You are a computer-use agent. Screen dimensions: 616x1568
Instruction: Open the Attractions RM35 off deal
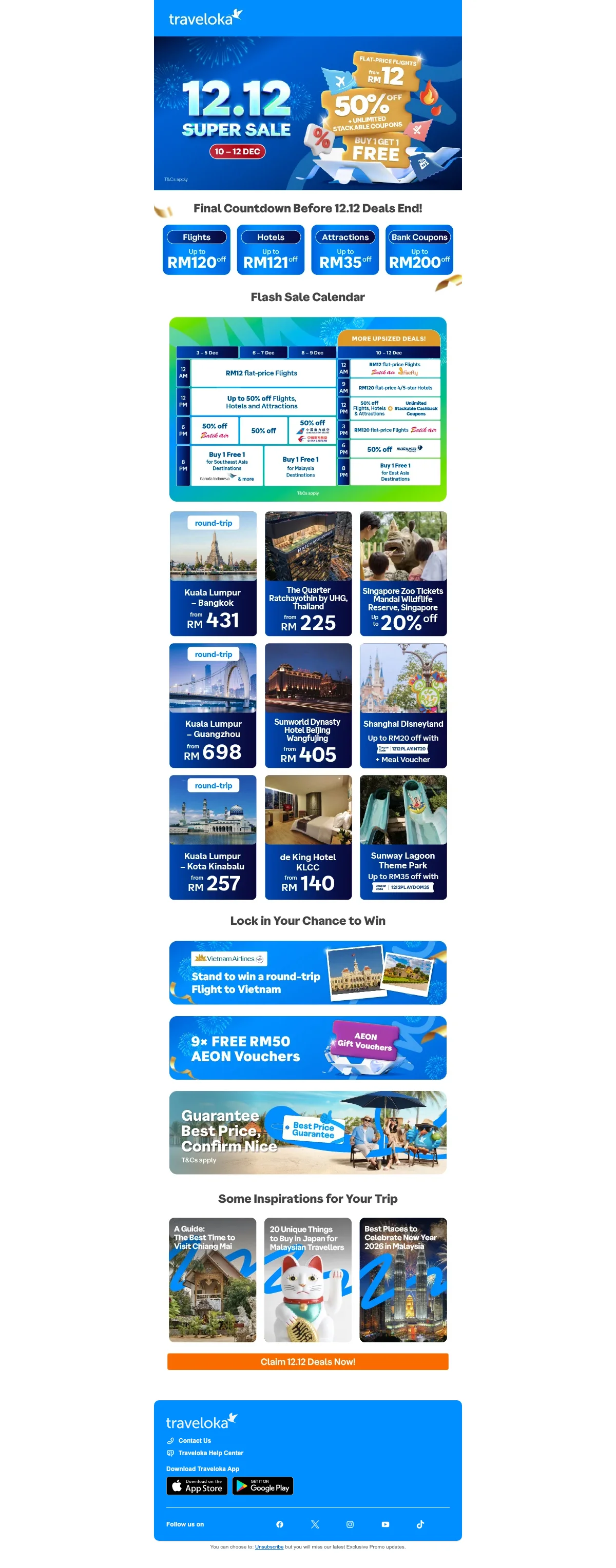pos(345,250)
